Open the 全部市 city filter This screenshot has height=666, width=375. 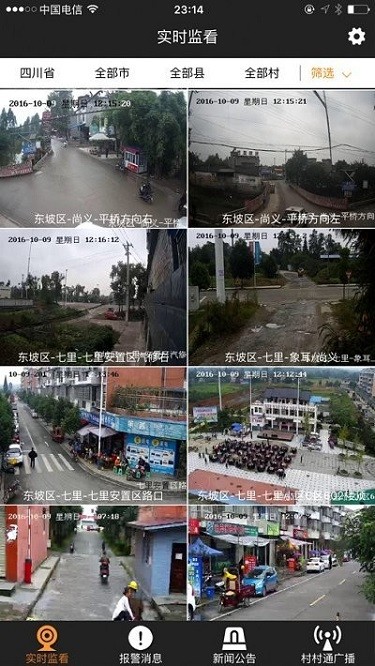click(112, 73)
